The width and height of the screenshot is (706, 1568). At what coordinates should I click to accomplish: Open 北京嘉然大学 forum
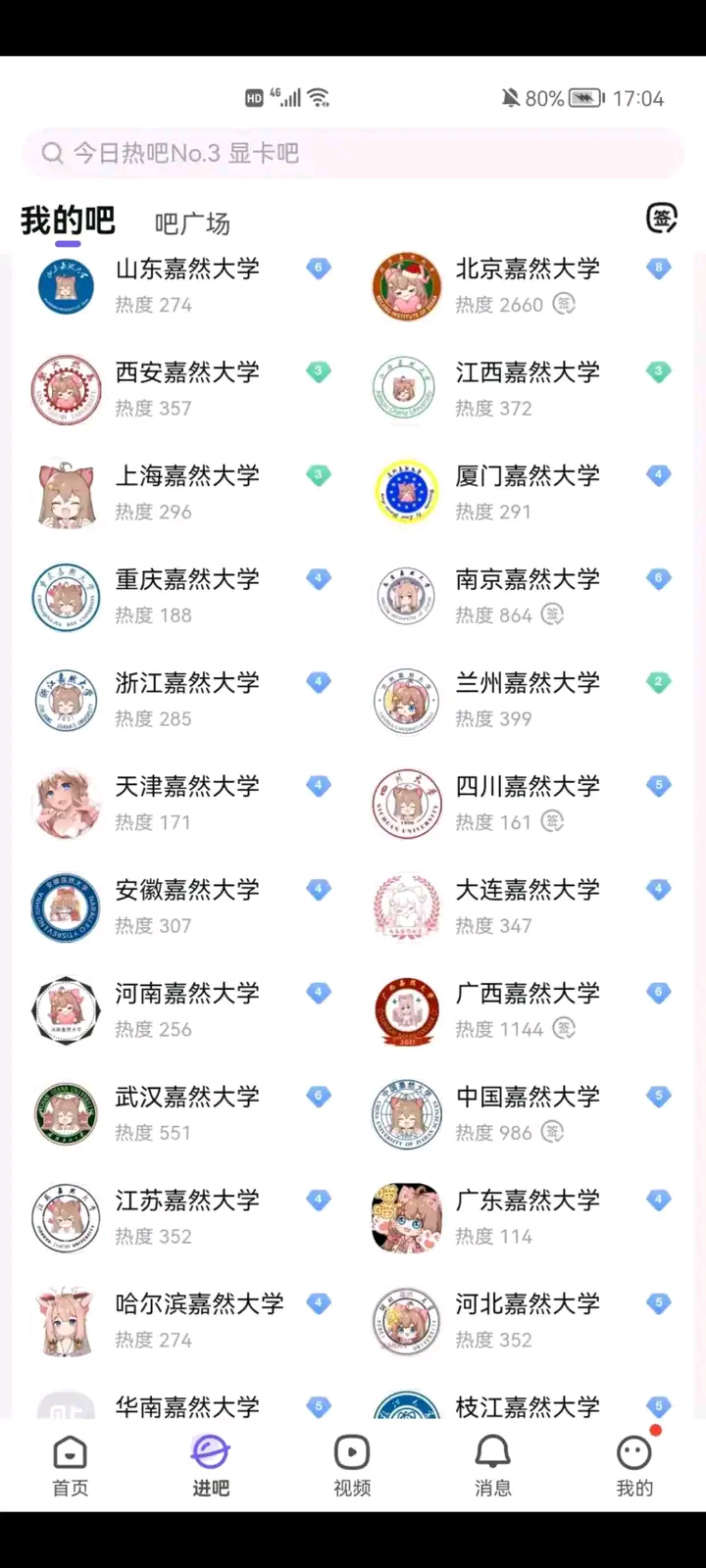pyautogui.click(x=527, y=284)
